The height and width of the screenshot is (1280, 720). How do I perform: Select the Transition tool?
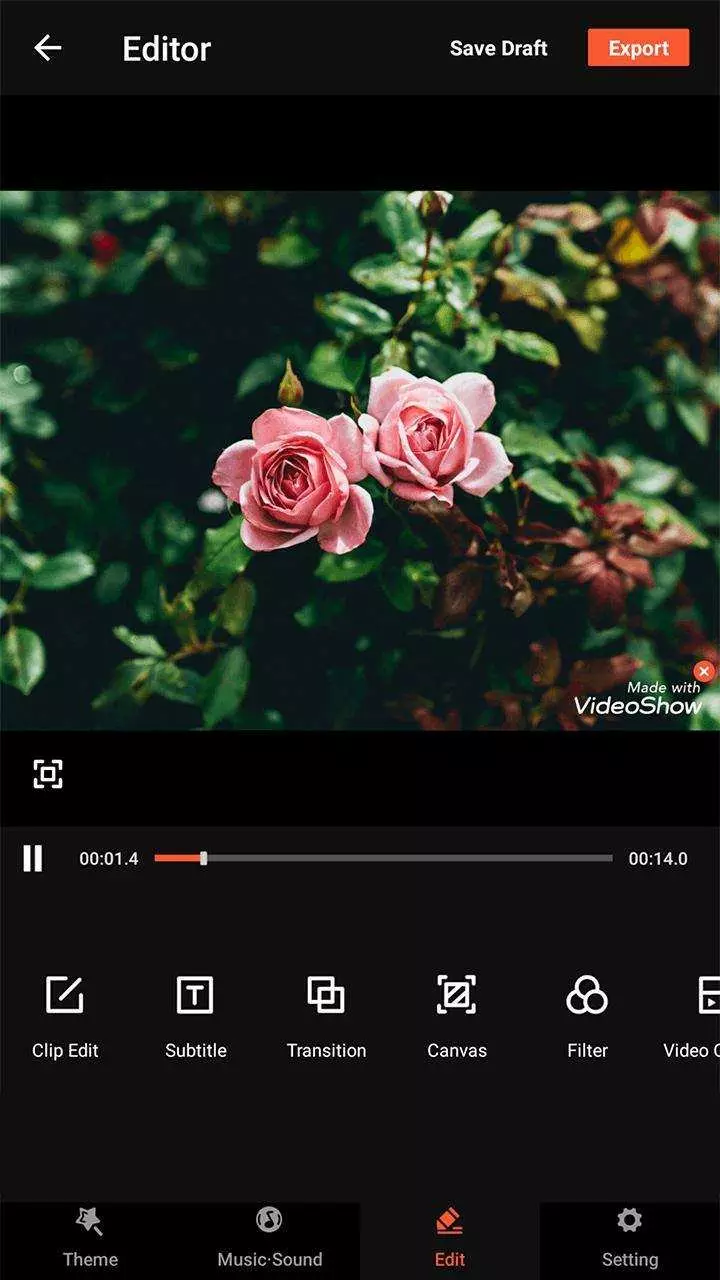[x=326, y=1013]
